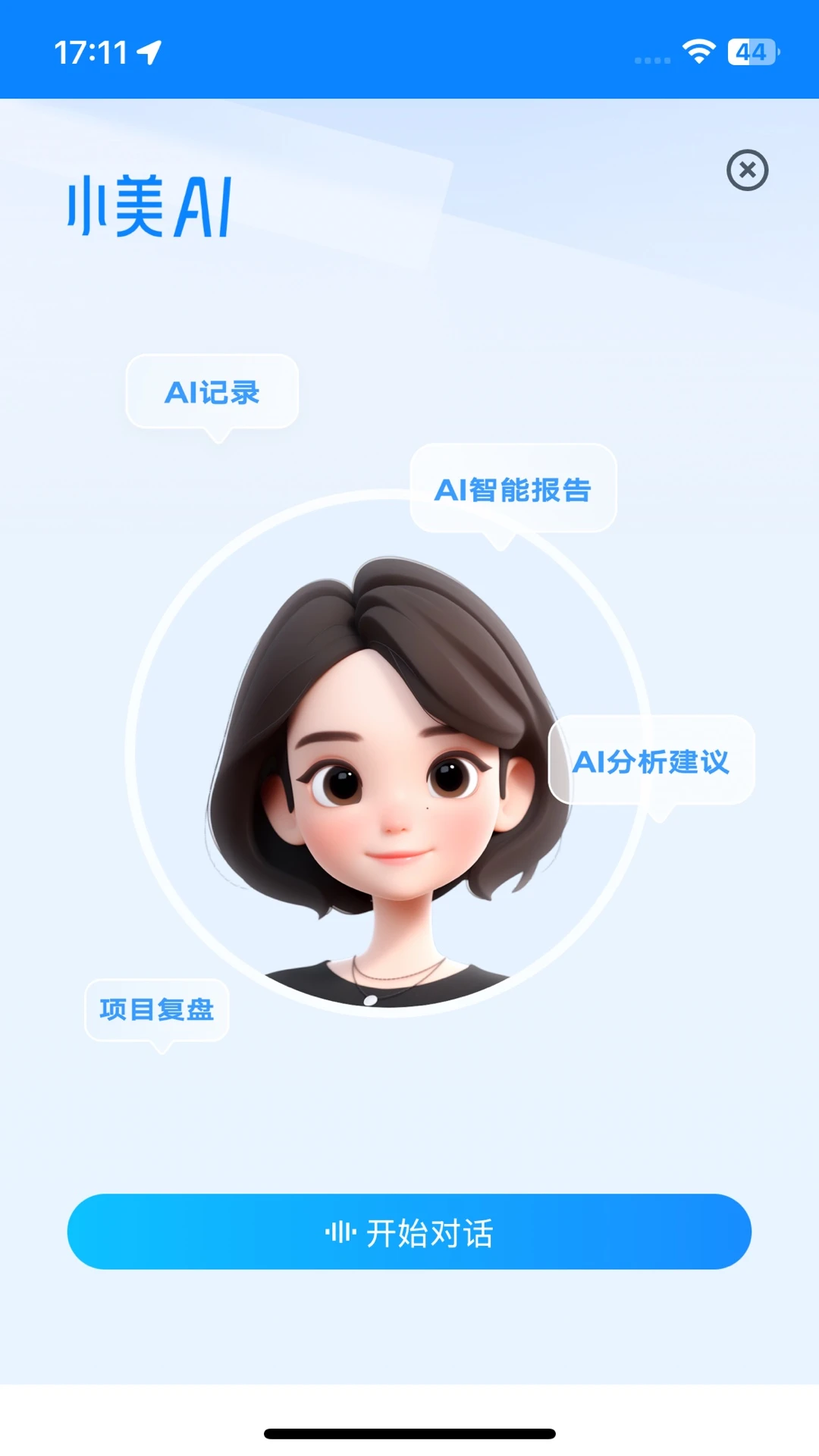Open the AI智能报告 bubble
Screen dimensions: 819x1456
(513, 489)
